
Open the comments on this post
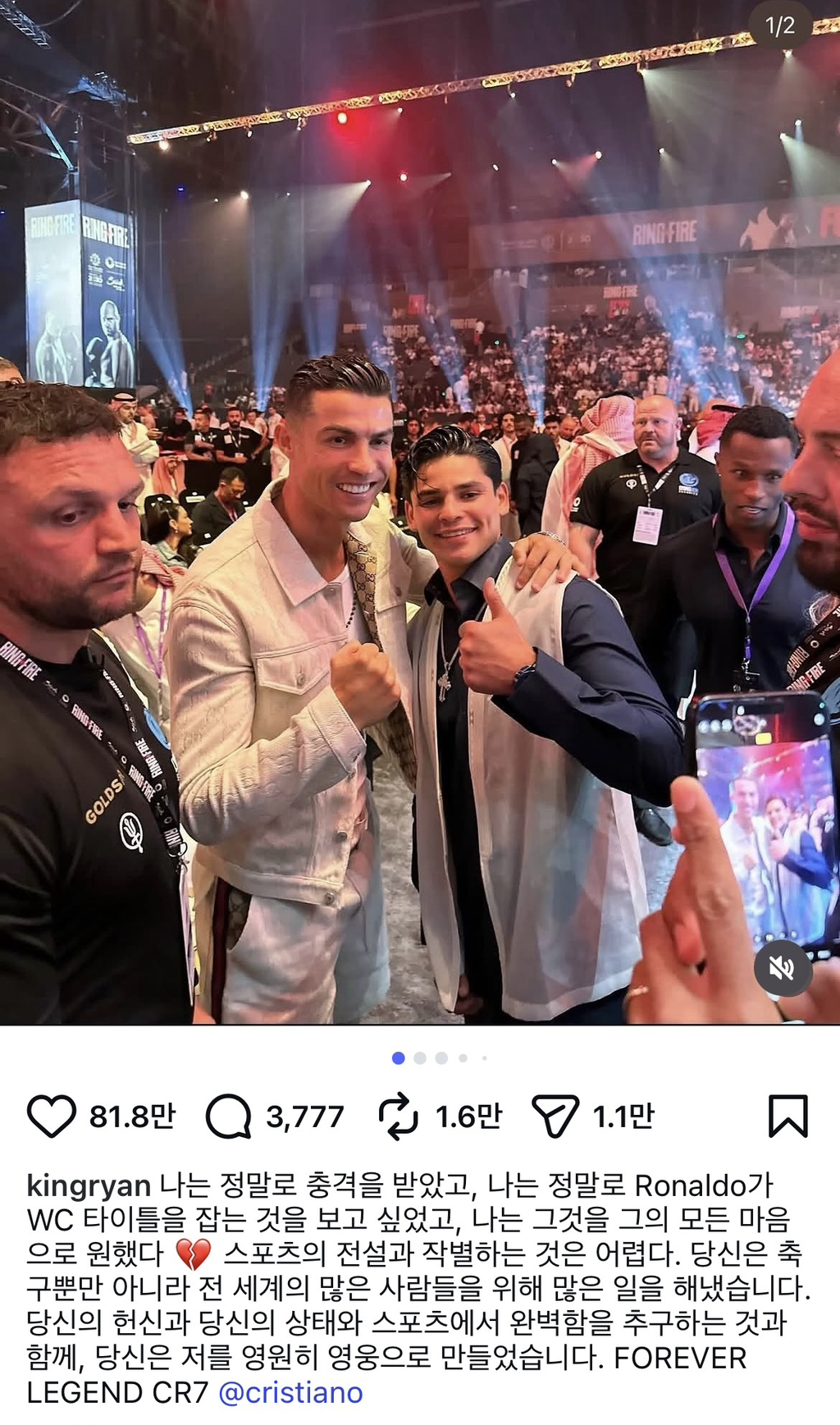click(x=228, y=1117)
